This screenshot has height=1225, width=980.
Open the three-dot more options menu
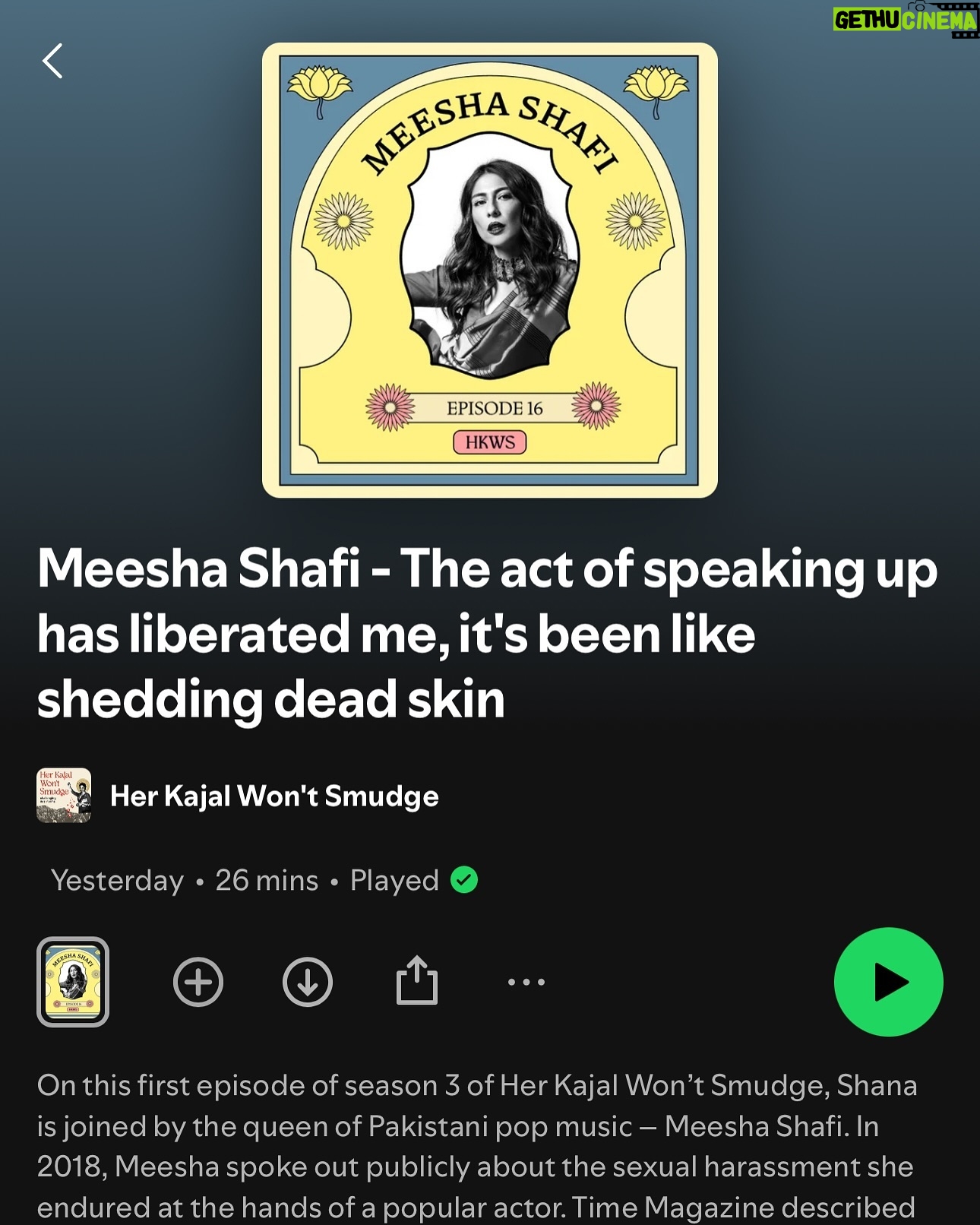(526, 982)
